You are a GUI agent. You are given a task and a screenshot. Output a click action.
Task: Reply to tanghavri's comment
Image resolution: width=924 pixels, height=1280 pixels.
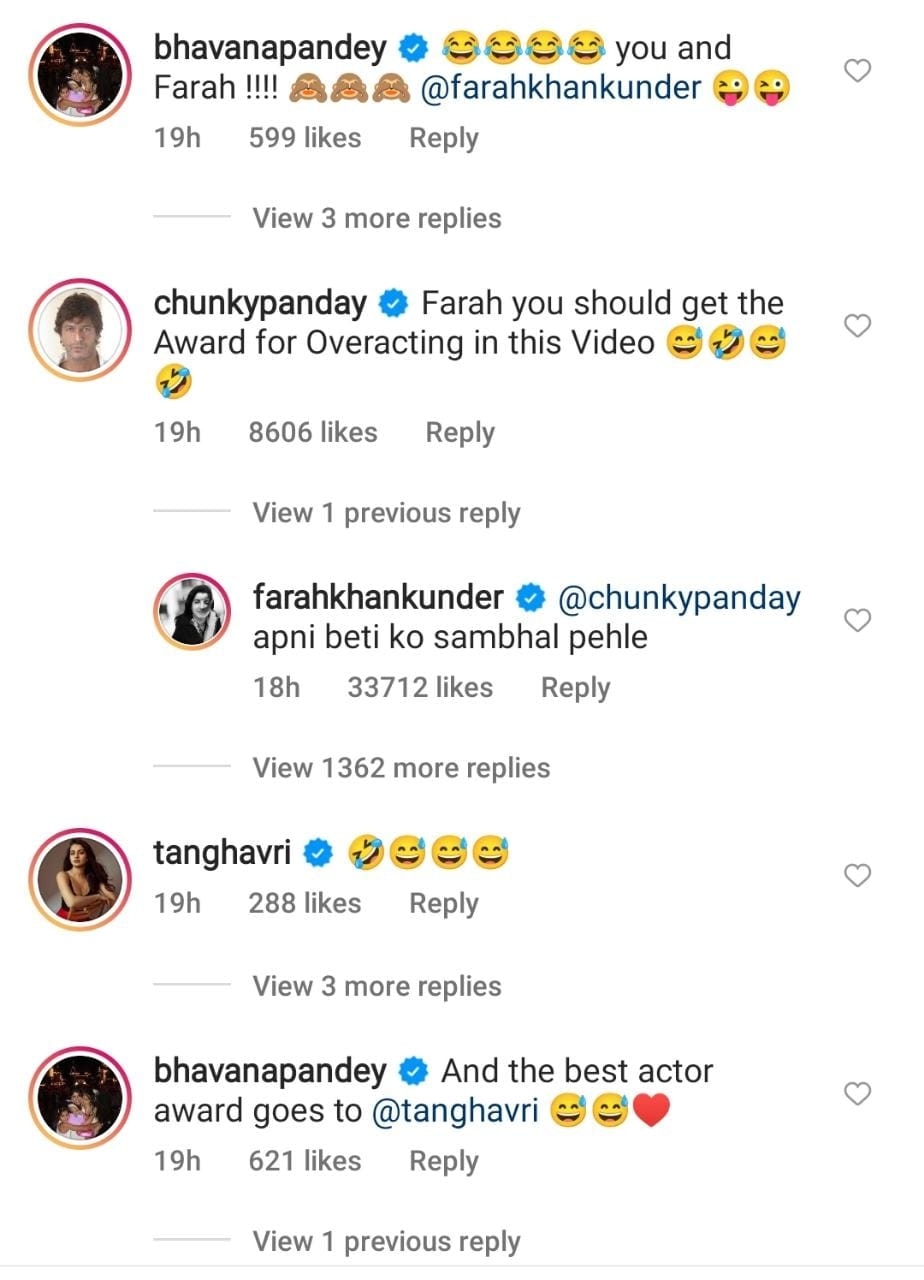pos(444,903)
